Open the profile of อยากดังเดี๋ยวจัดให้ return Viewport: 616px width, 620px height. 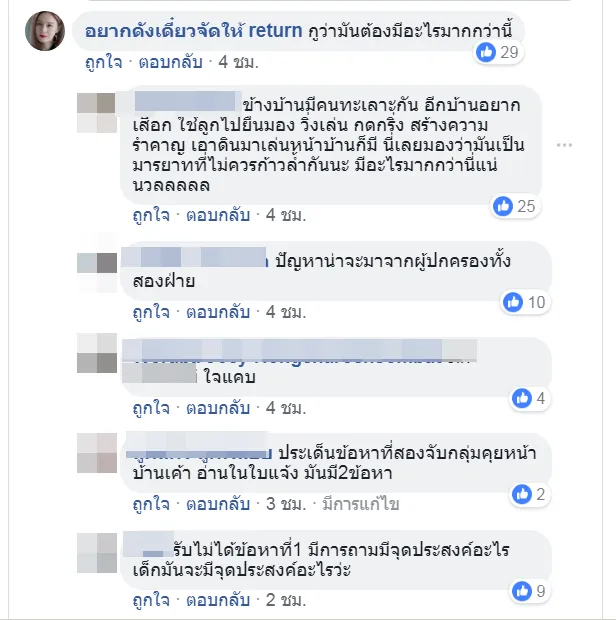pyautogui.click(x=194, y=30)
